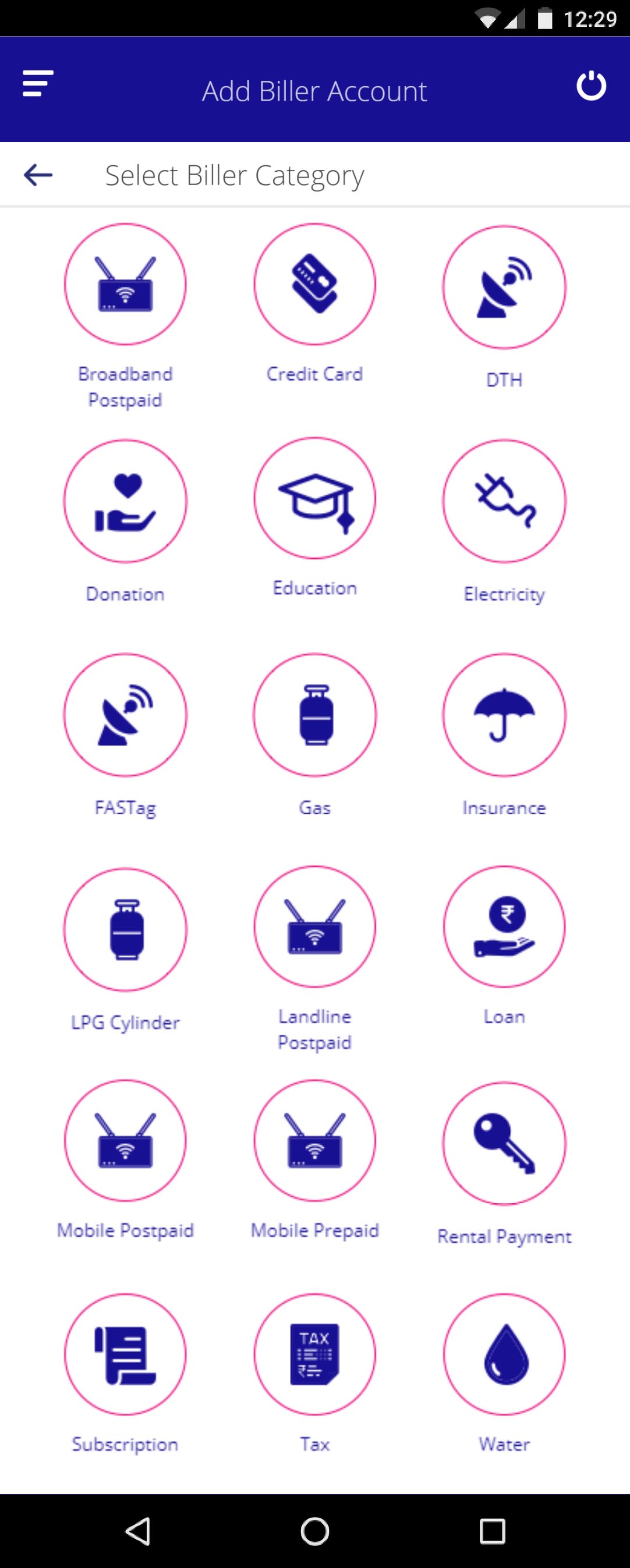Choose the Loan category
This screenshot has height=1568, width=630.
504,927
